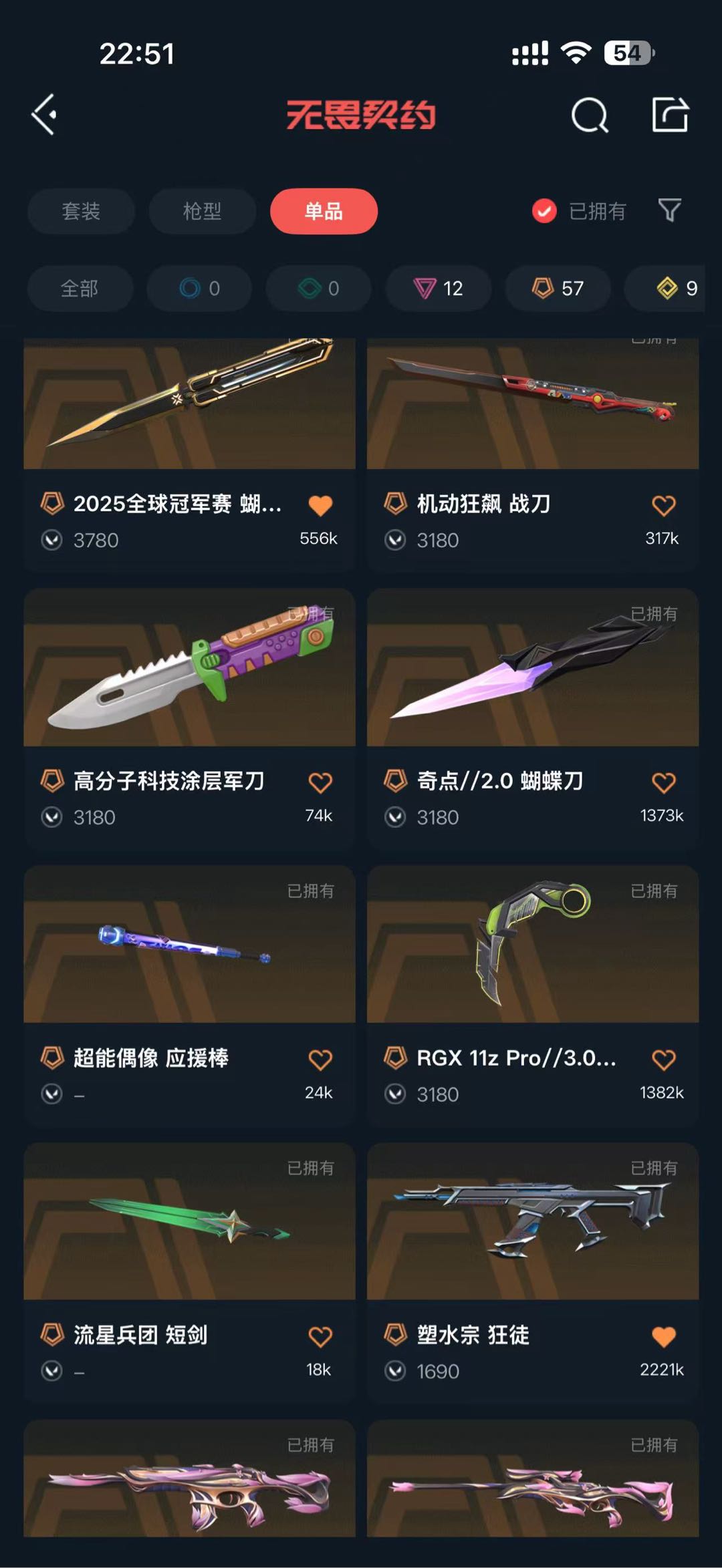Screen dimensions: 722x1568
Task: Toggle the 已拥有 checkbox
Action: click(x=544, y=211)
